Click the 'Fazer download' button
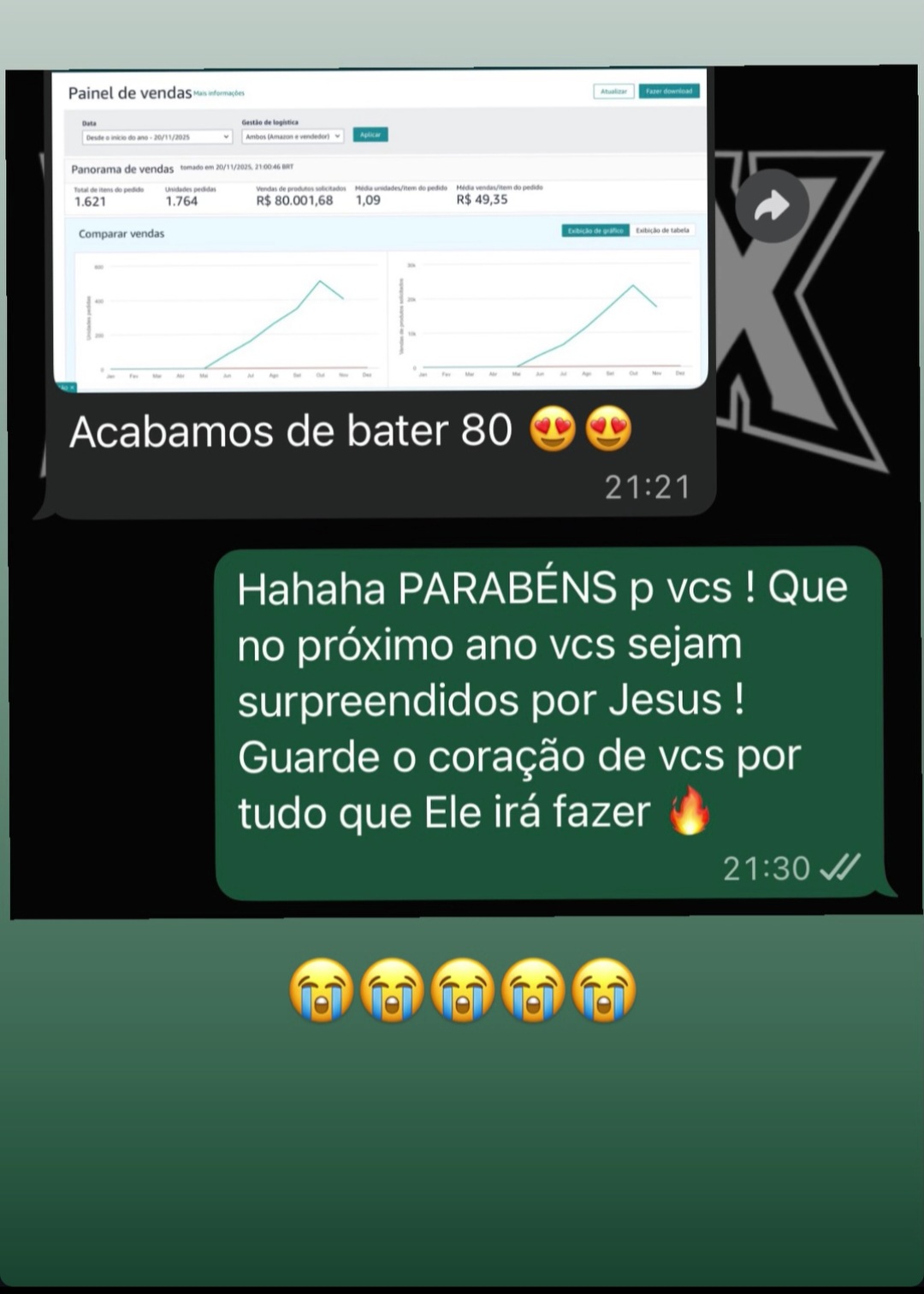 click(669, 90)
